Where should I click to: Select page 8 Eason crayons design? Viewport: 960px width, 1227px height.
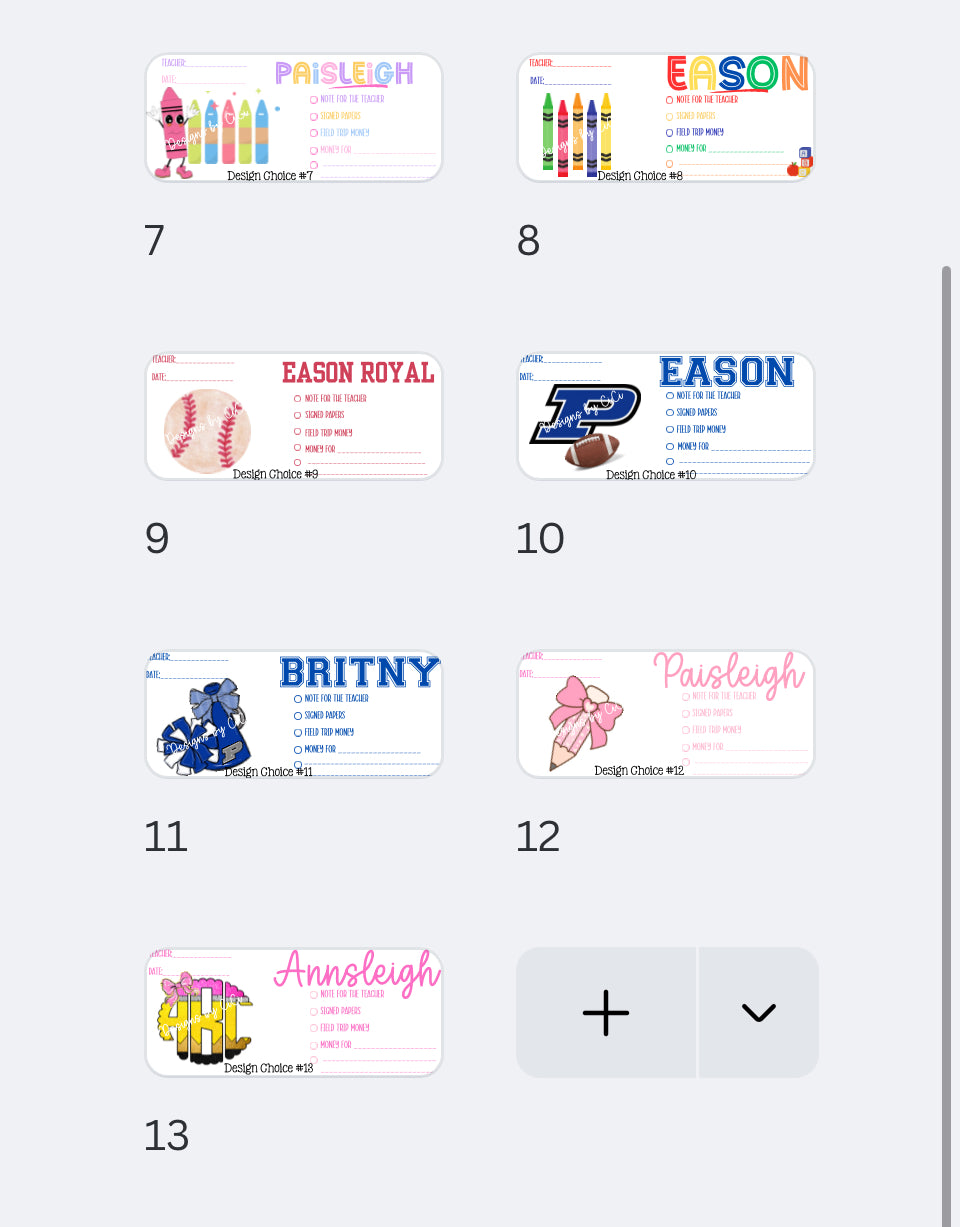pyautogui.click(x=666, y=118)
